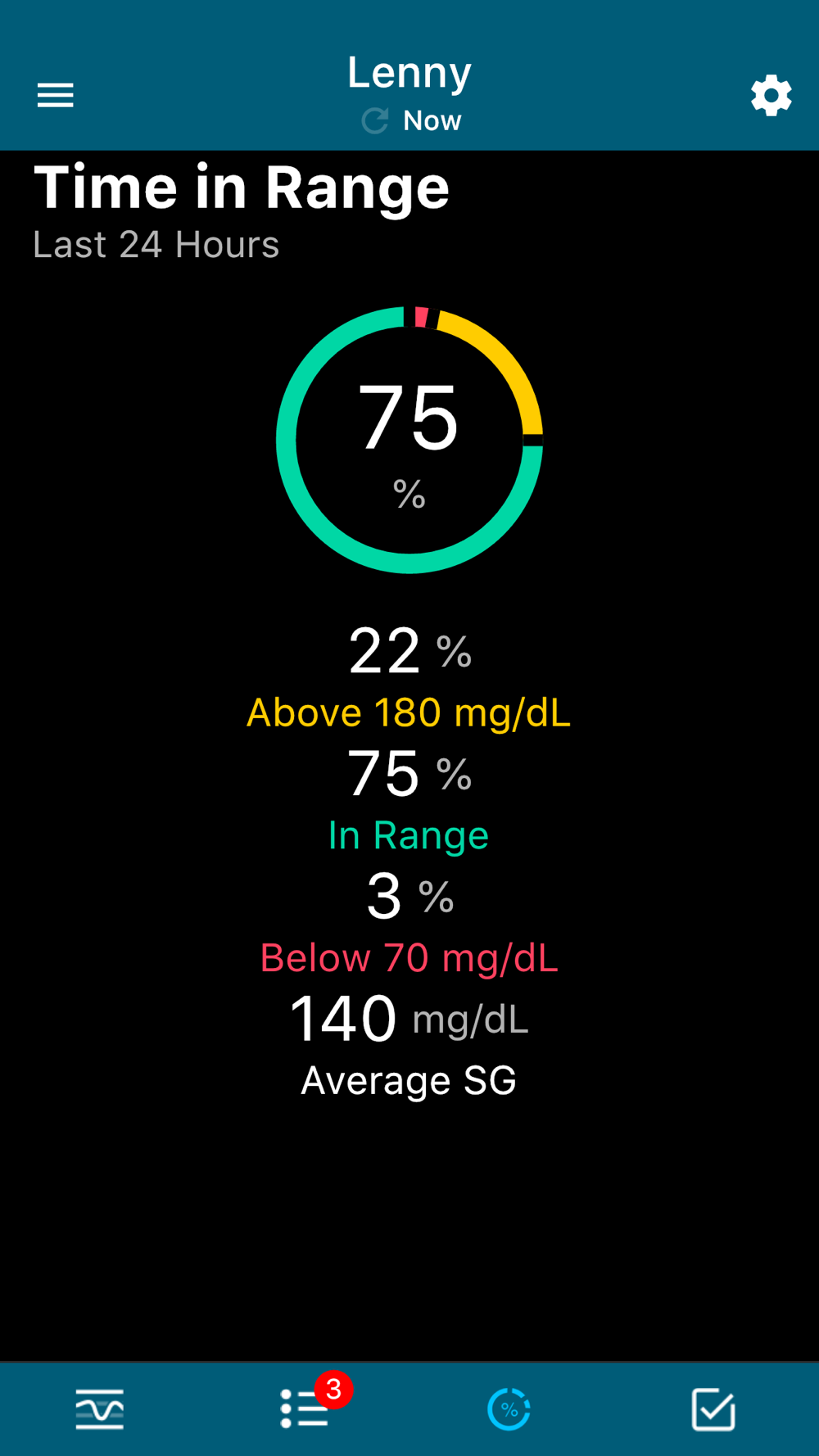
Task: Open the settings gear
Action: pyautogui.click(x=771, y=96)
